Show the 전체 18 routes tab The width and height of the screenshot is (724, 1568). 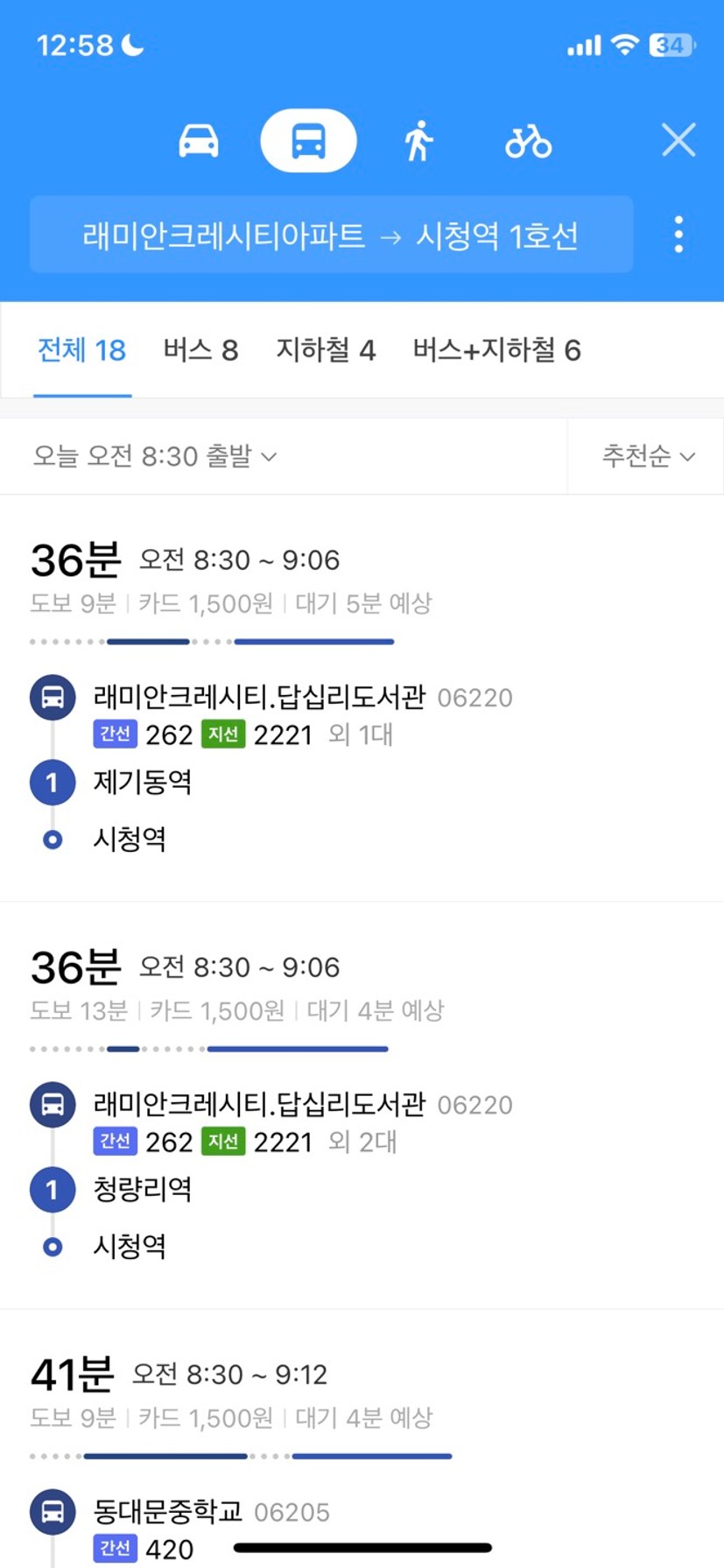coord(82,350)
